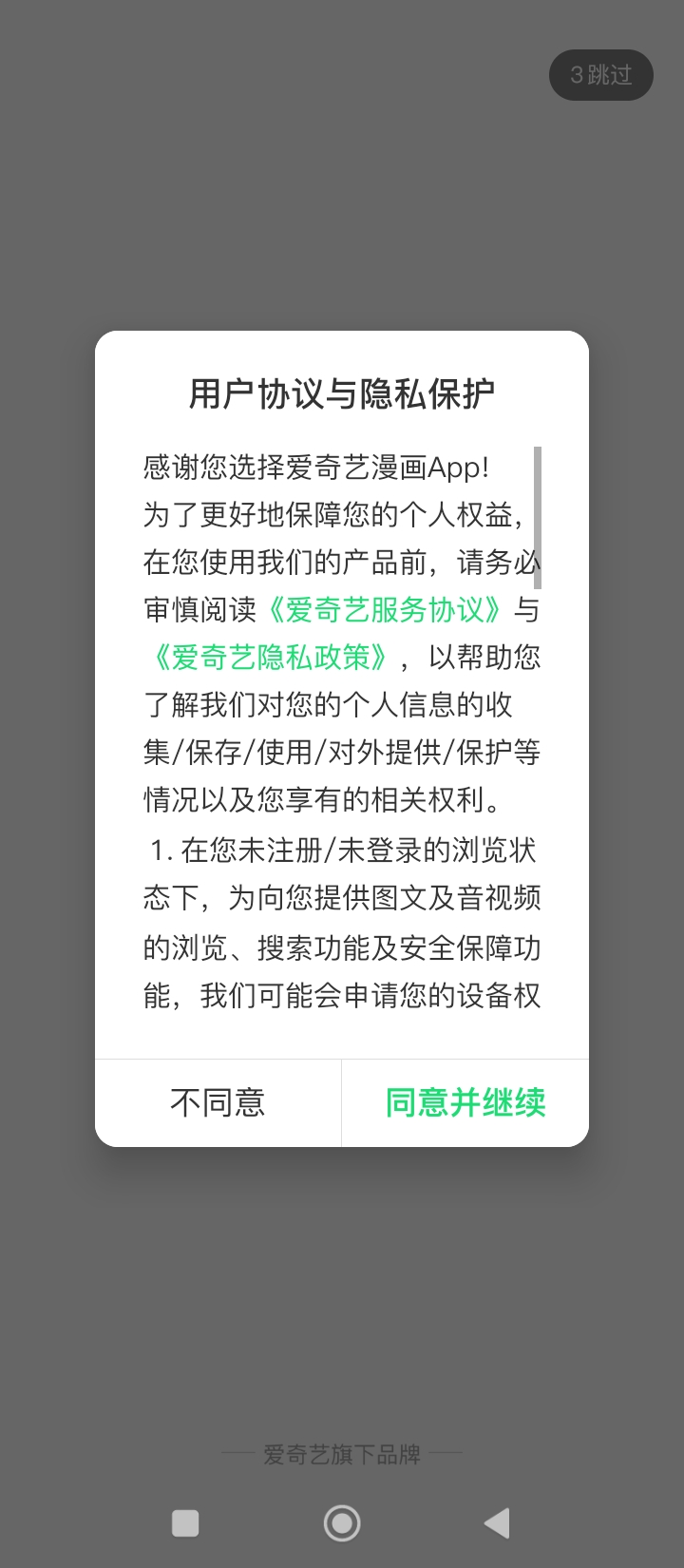Tap the 跳过 skip button
Viewport: 684px width, 1568px height.
(600, 75)
